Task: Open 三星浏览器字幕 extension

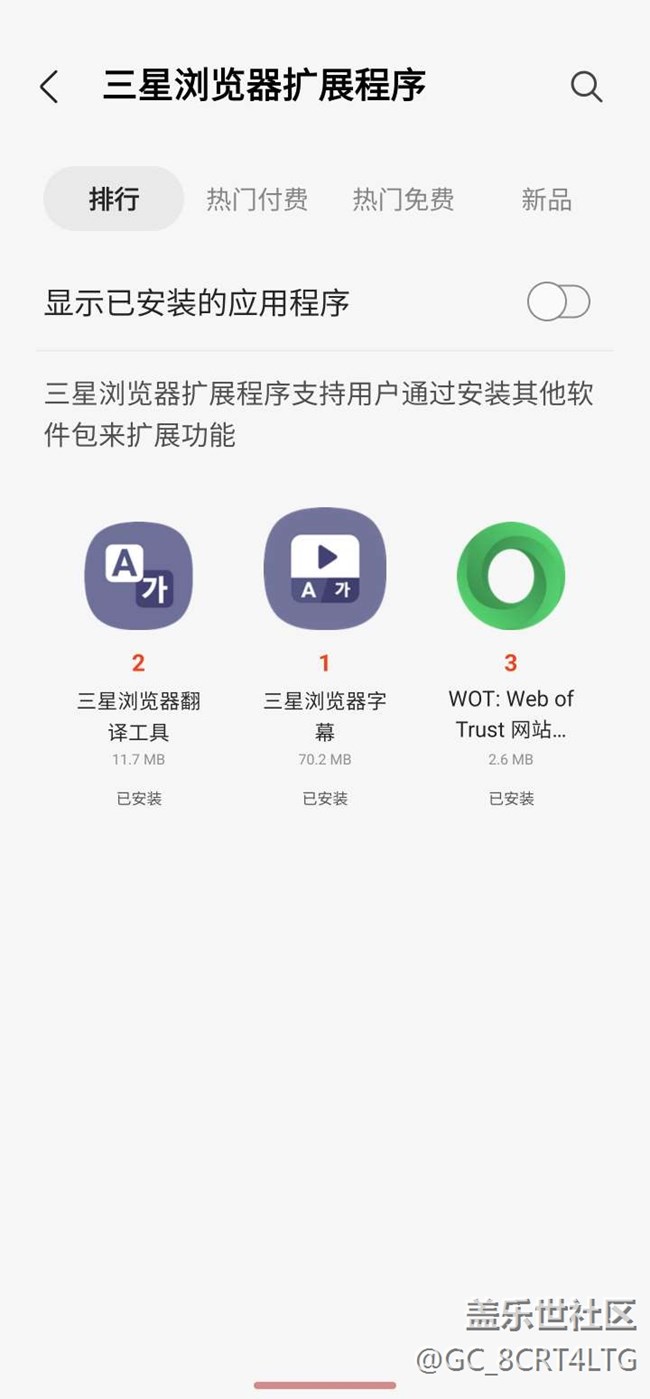Action: coord(324,569)
